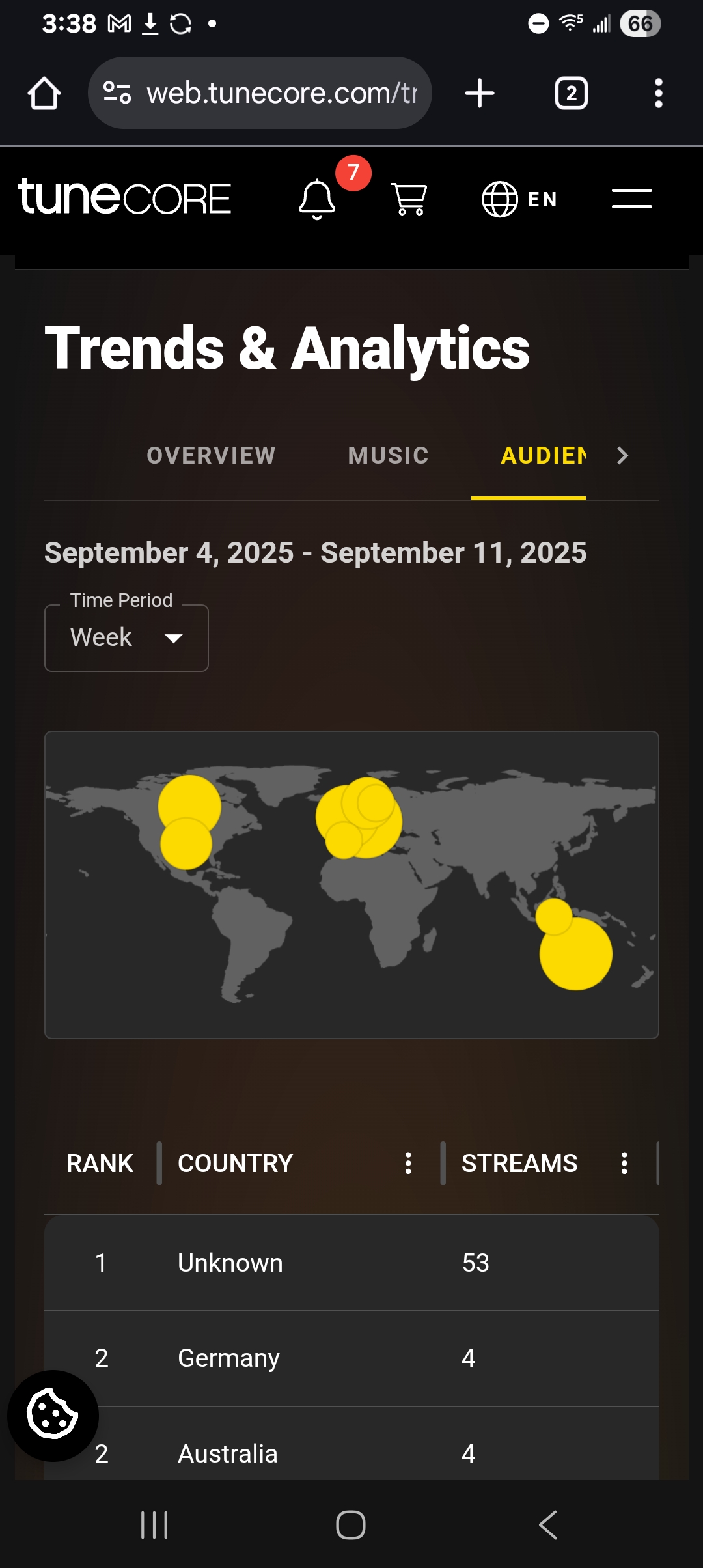
Task: Open the notifications bell
Action: pos(317,199)
